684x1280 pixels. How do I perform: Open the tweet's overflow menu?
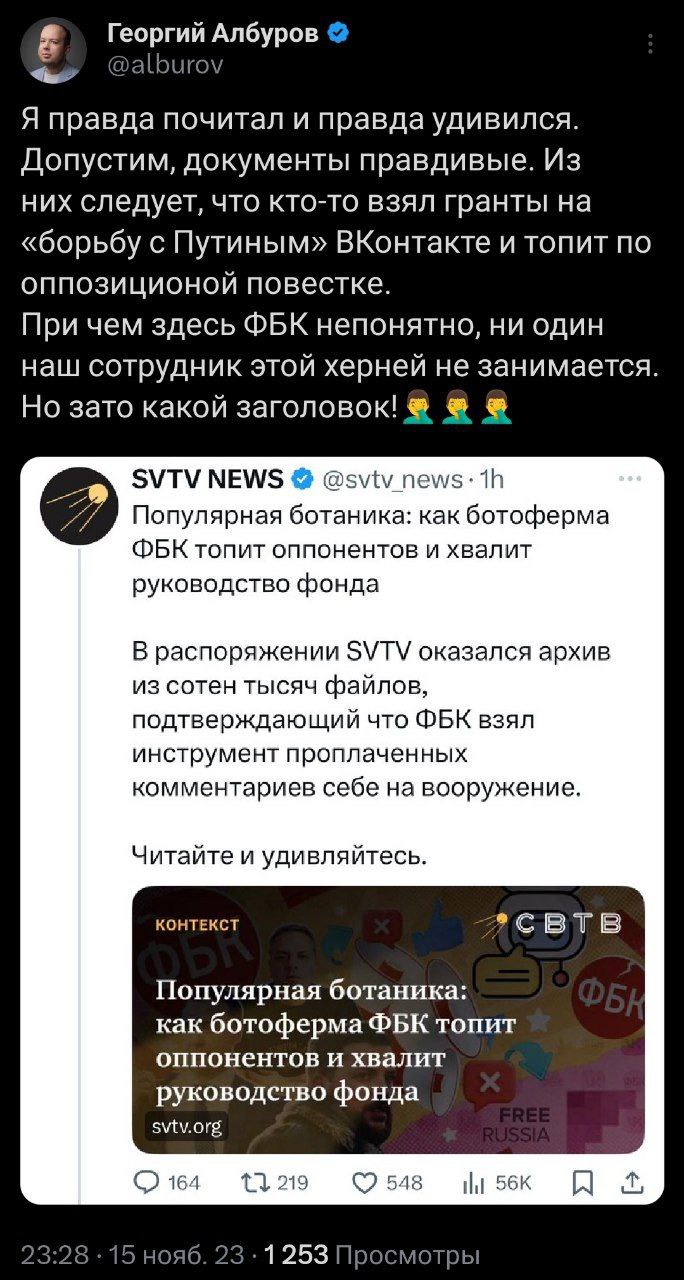pyautogui.click(x=651, y=44)
